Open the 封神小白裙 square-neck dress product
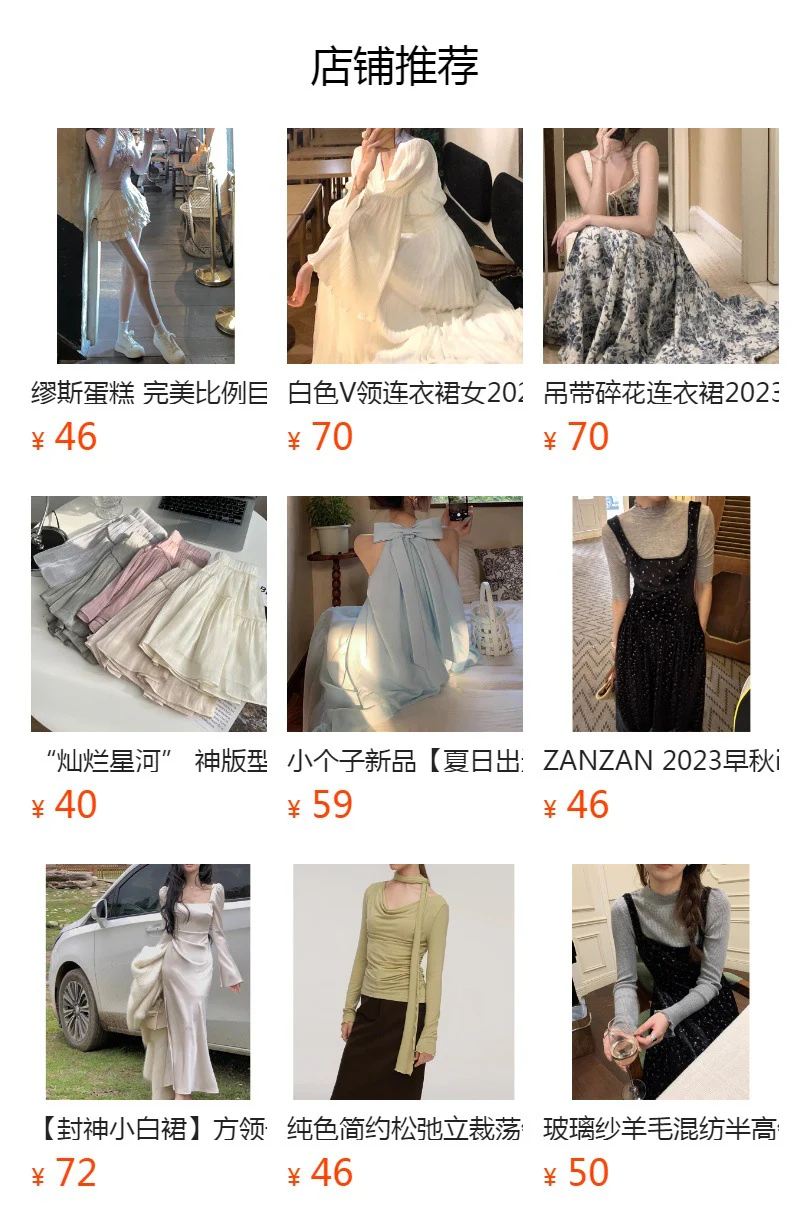Viewport: 790px width, 1232px height. (x=148, y=982)
